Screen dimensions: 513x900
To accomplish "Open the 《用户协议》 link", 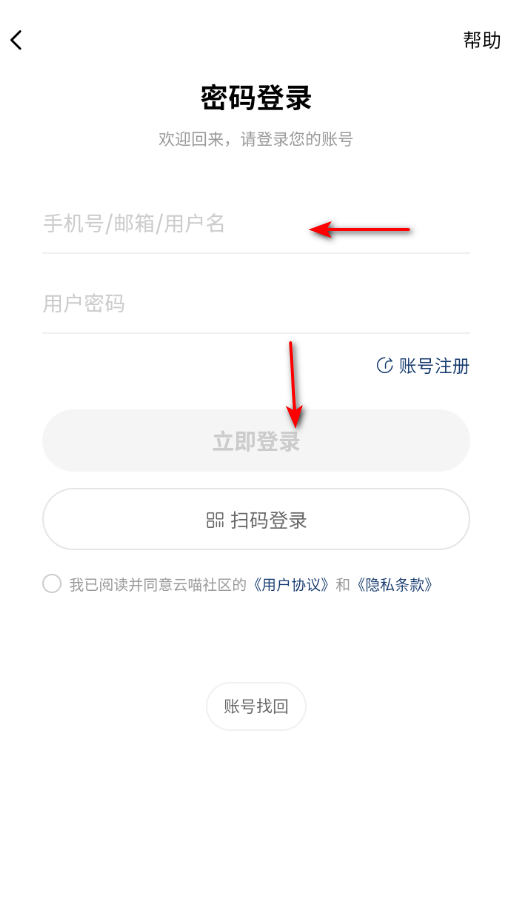I will (x=292, y=585).
